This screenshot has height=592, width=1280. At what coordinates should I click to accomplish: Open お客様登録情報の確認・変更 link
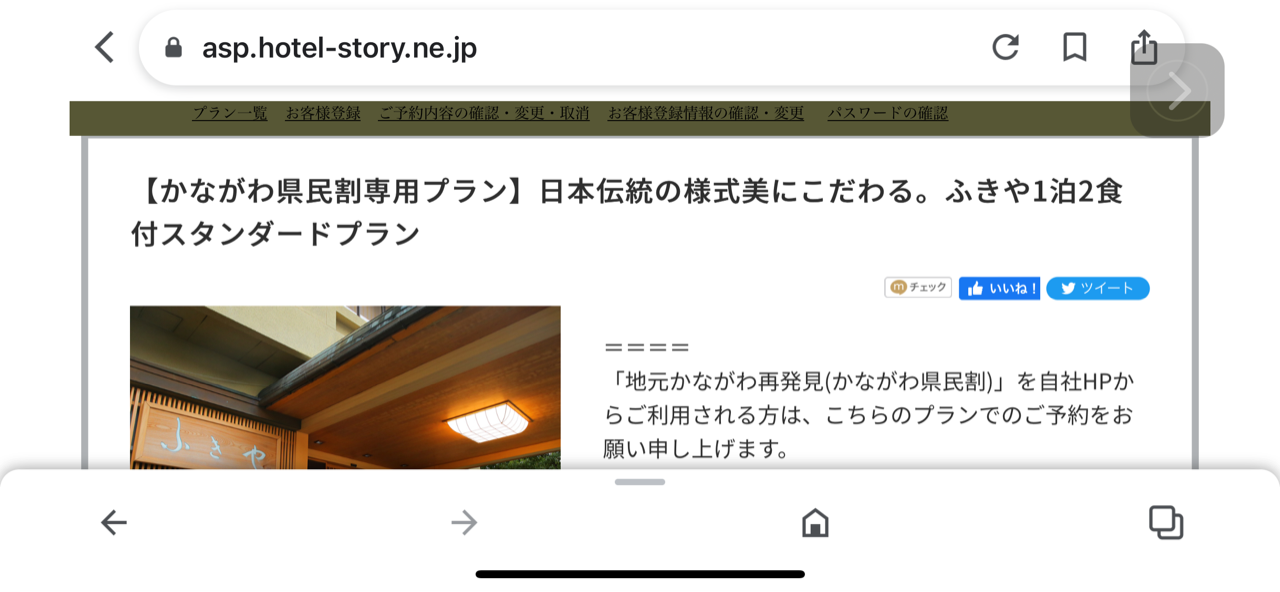click(x=706, y=114)
